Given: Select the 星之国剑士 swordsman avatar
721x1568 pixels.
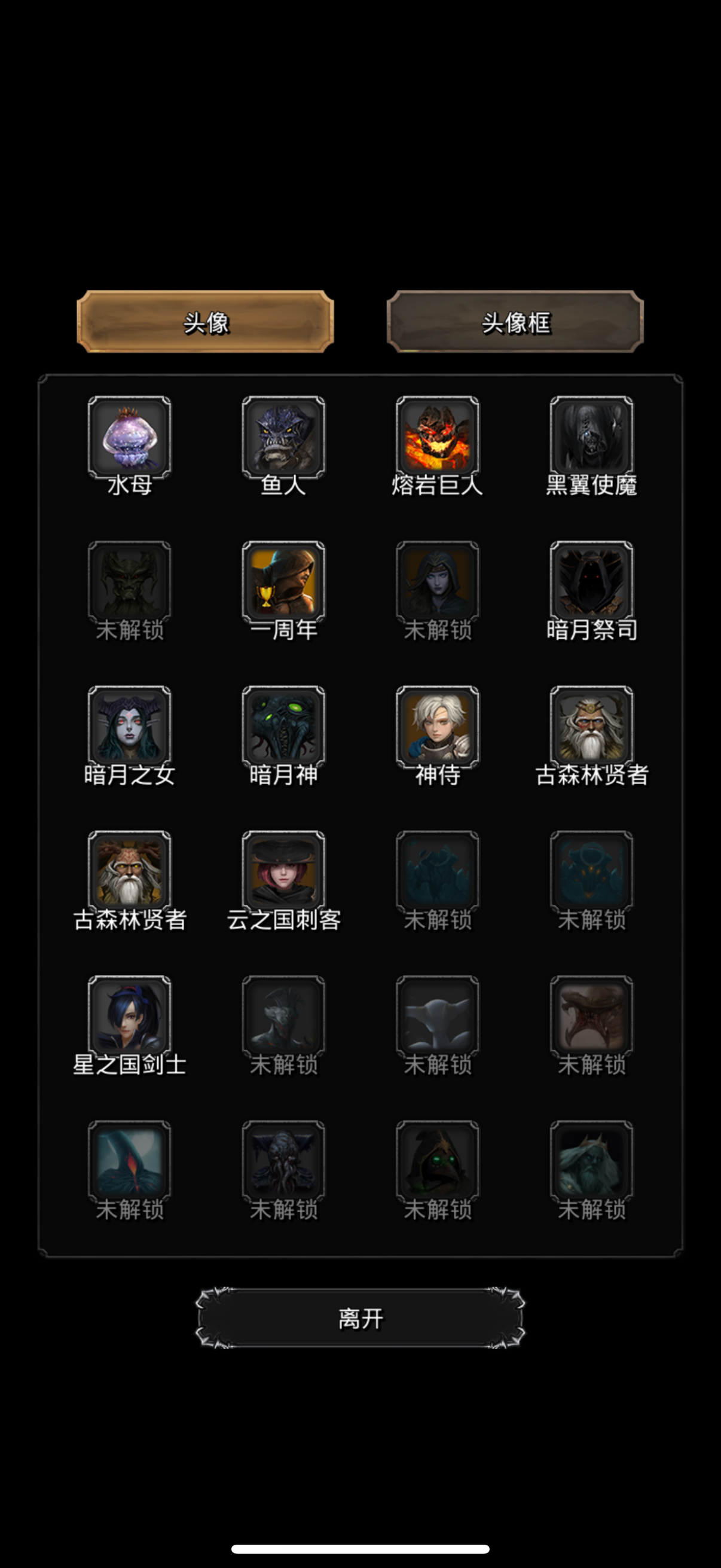Looking at the screenshot, I should [129, 1024].
